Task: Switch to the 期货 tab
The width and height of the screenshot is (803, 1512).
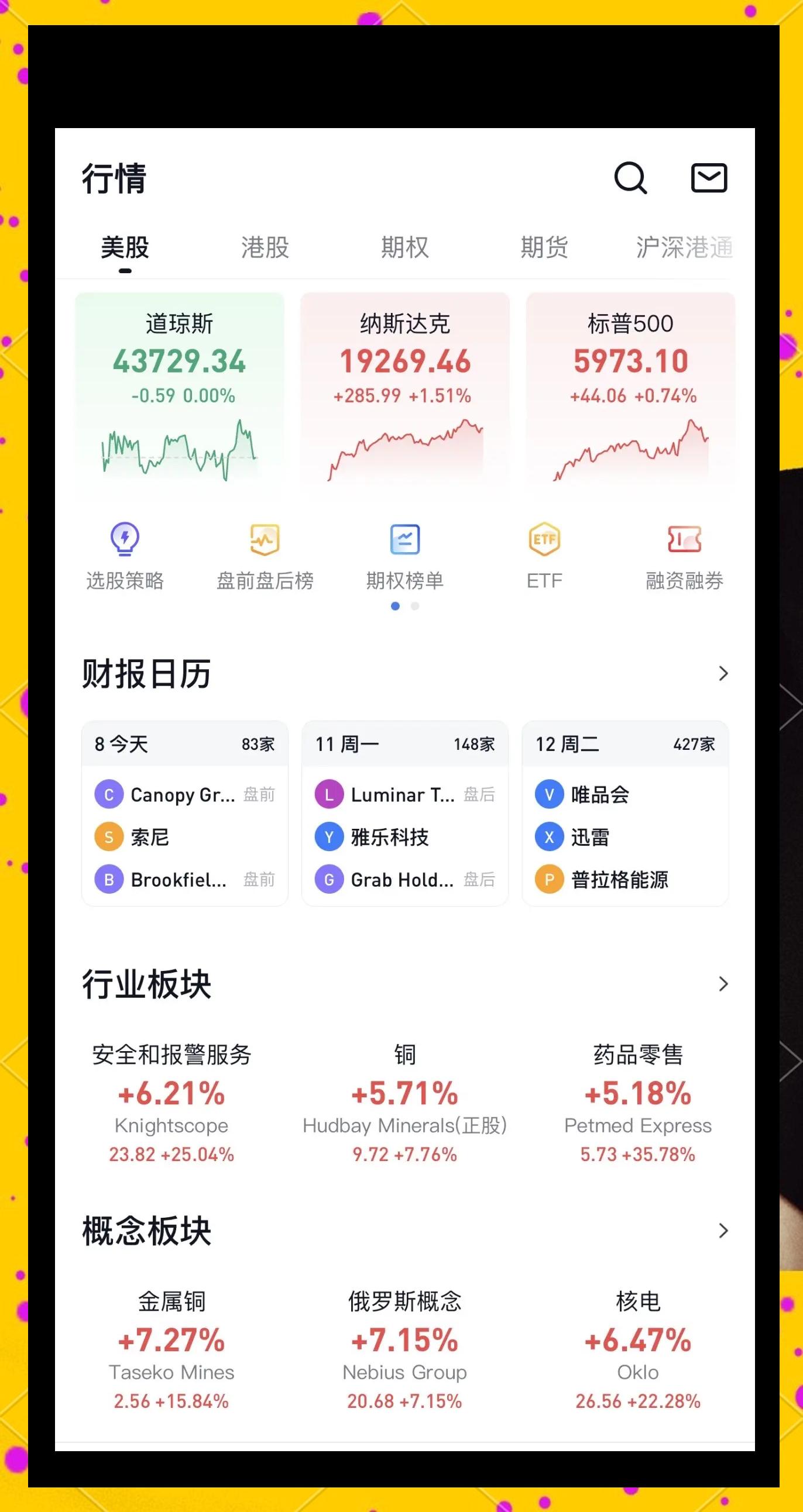Action: pos(544,247)
